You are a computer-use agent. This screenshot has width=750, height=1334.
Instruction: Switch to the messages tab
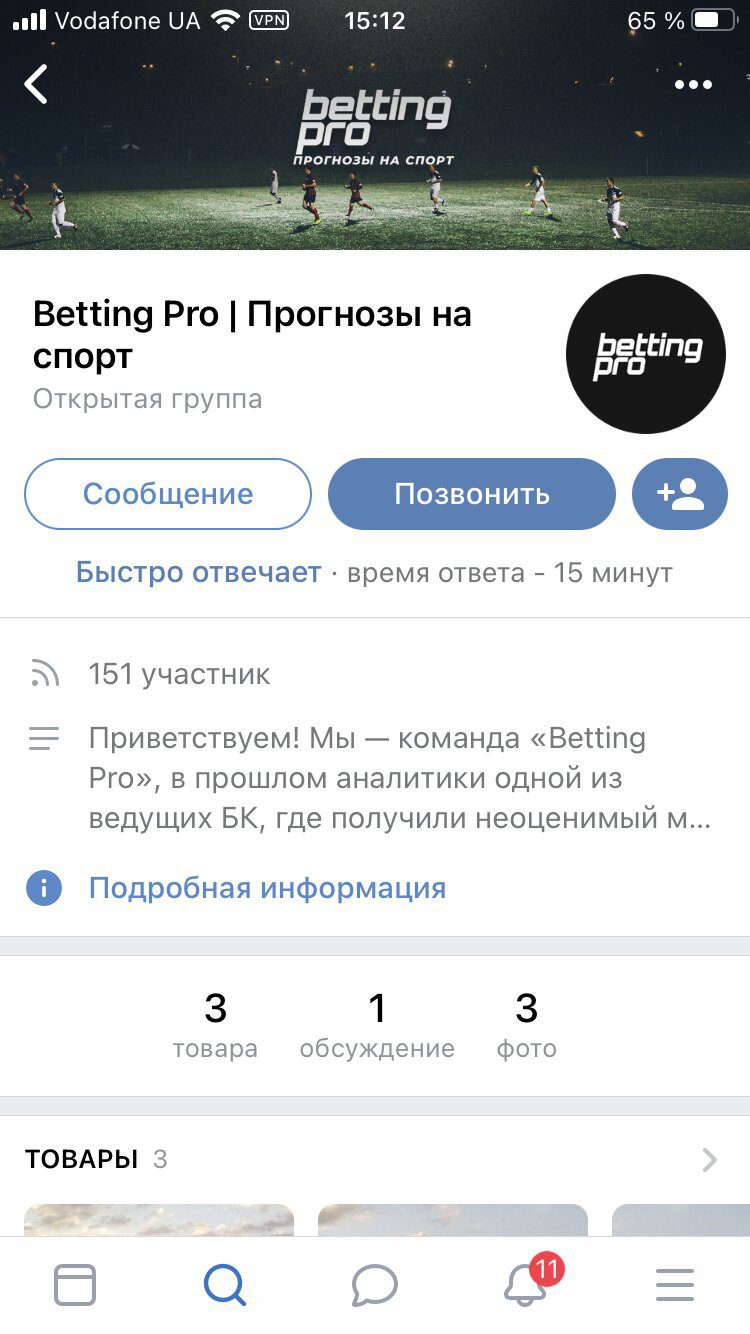(x=375, y=1285)
